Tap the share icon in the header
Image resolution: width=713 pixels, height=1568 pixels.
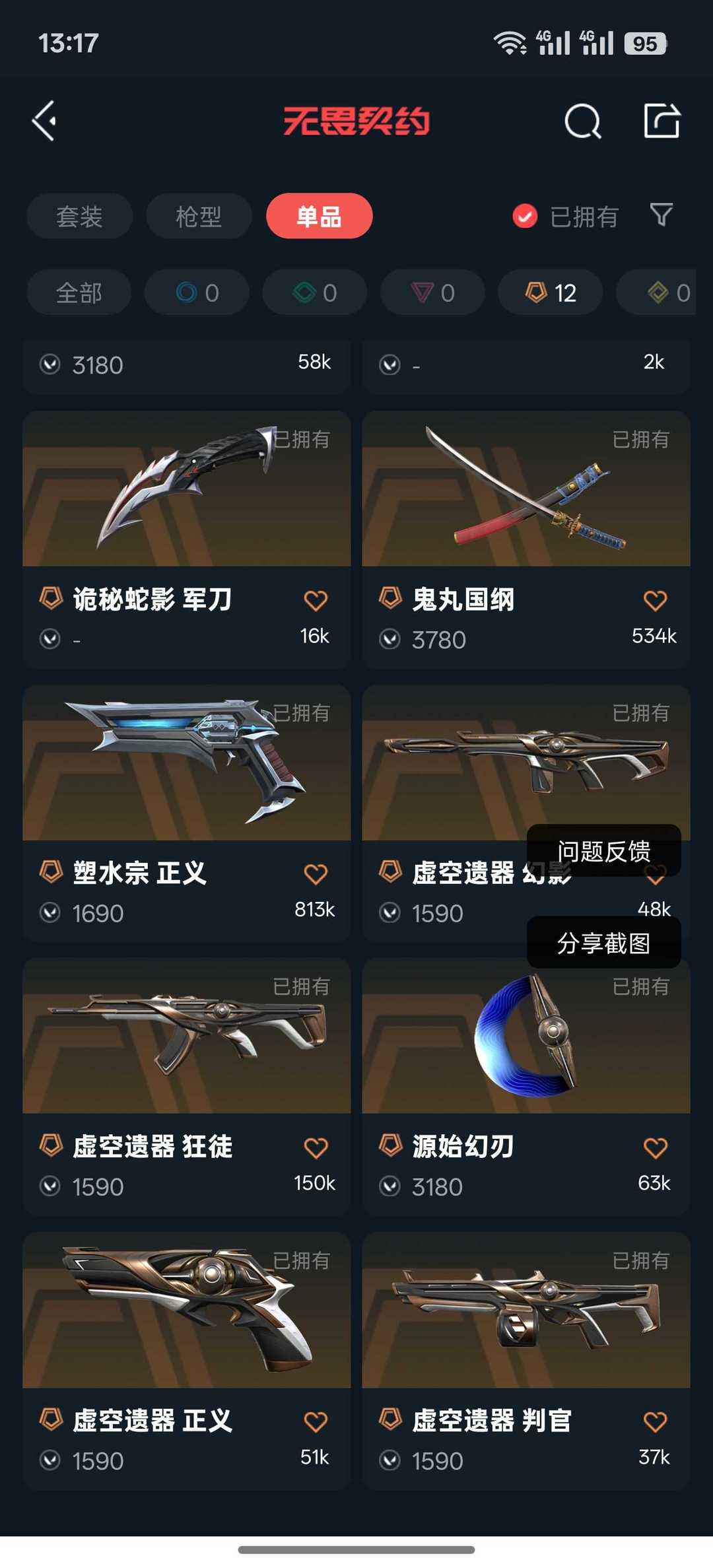pos(662,121)
